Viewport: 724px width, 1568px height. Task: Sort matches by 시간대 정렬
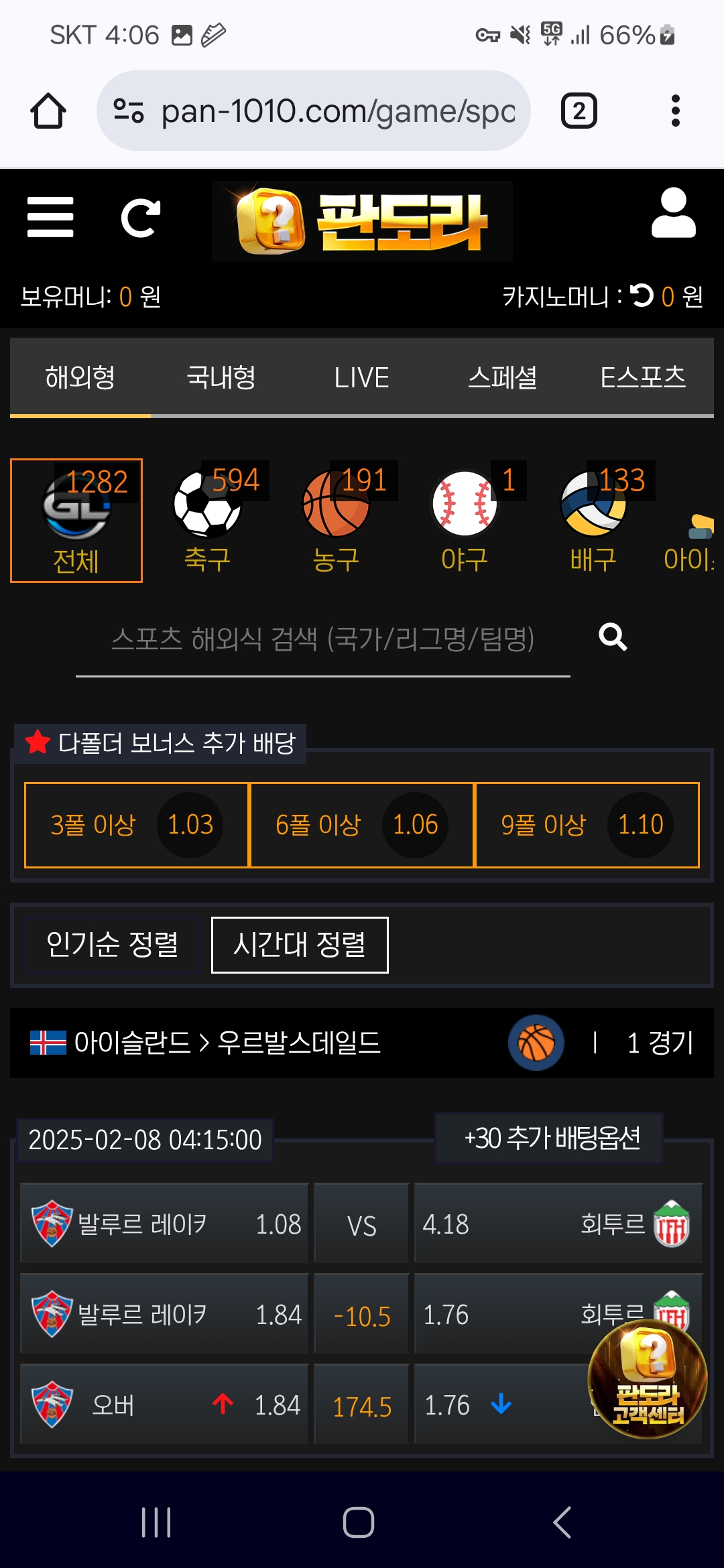(x=300, y=945)
